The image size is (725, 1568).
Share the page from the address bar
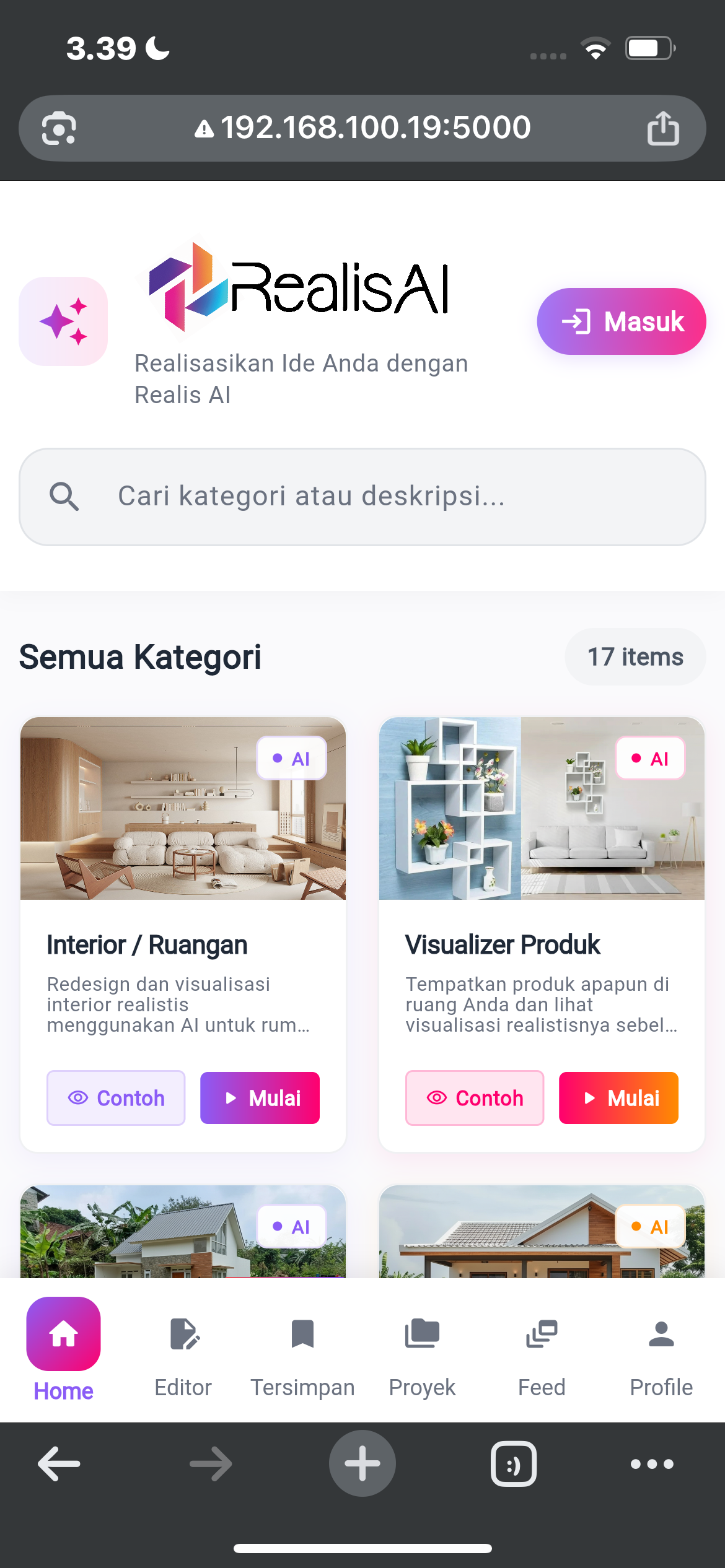(663, 128)
